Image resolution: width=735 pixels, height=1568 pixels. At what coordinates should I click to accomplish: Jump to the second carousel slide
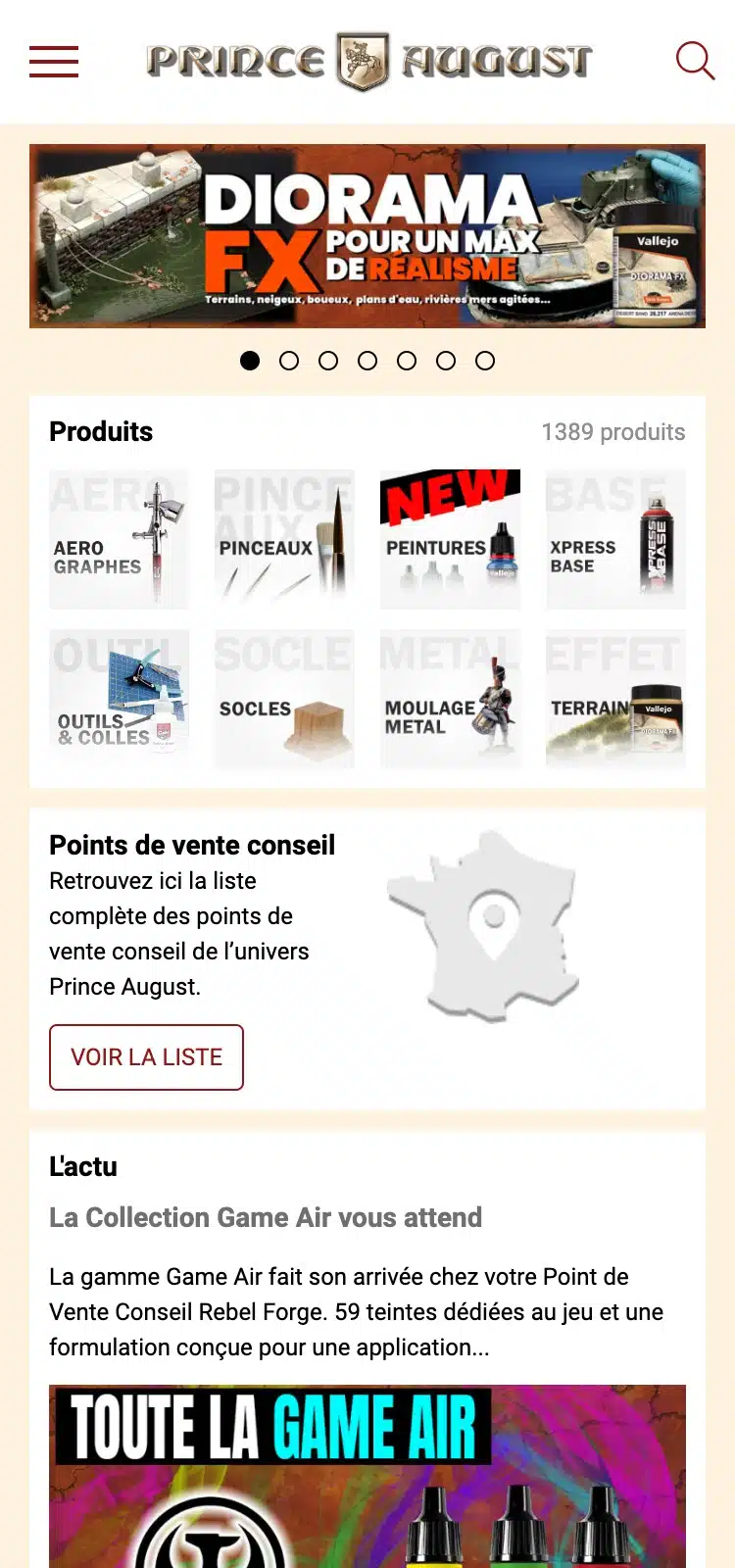pos(289,361)
